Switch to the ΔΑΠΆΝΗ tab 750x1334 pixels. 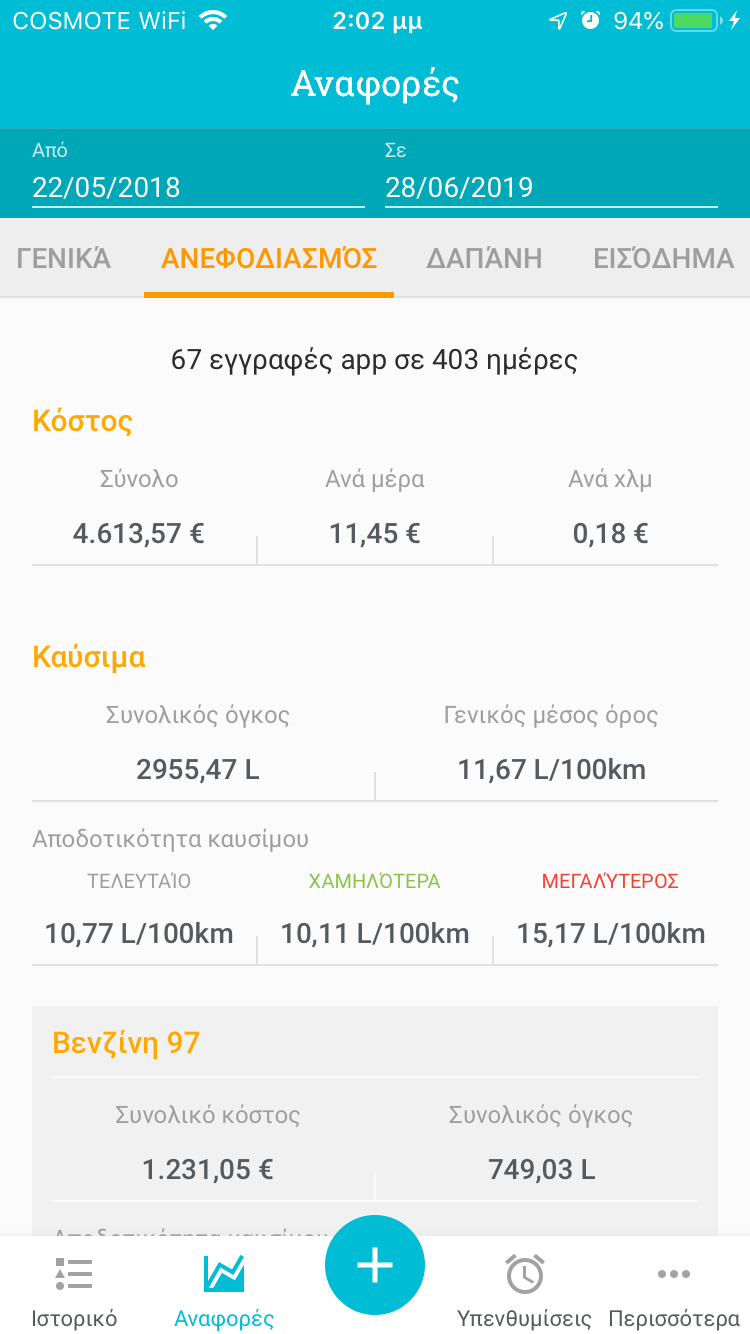[x=484, y=259]
